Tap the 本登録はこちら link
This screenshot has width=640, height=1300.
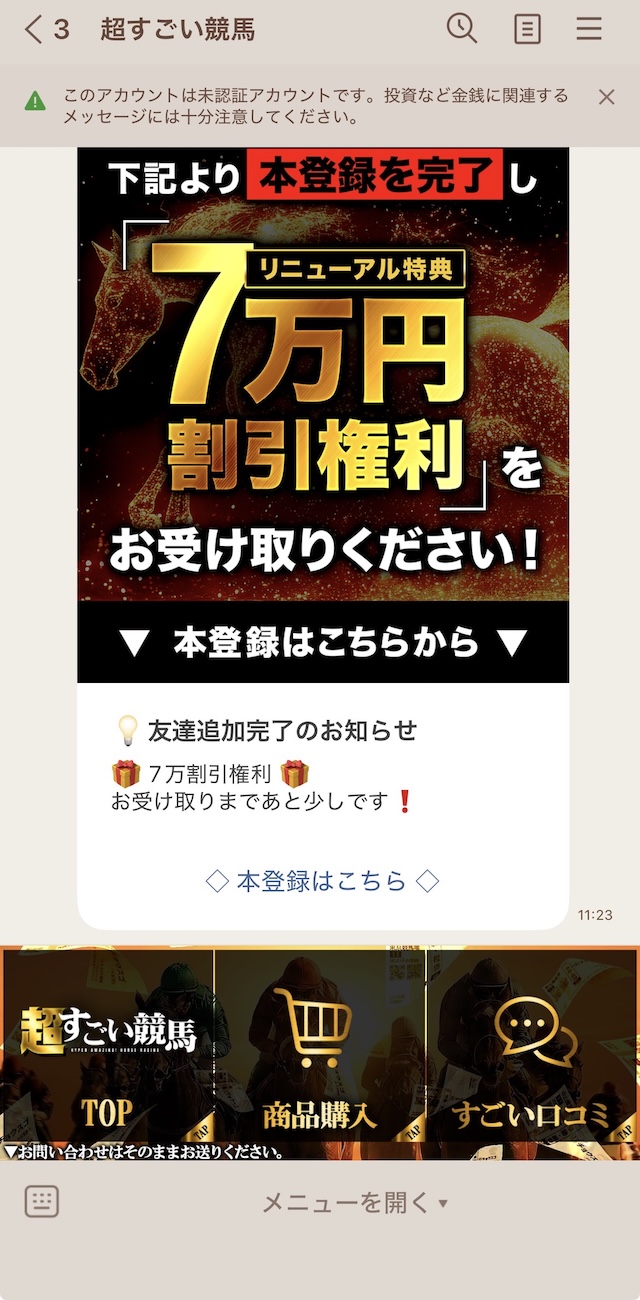(x=322, y=881)
